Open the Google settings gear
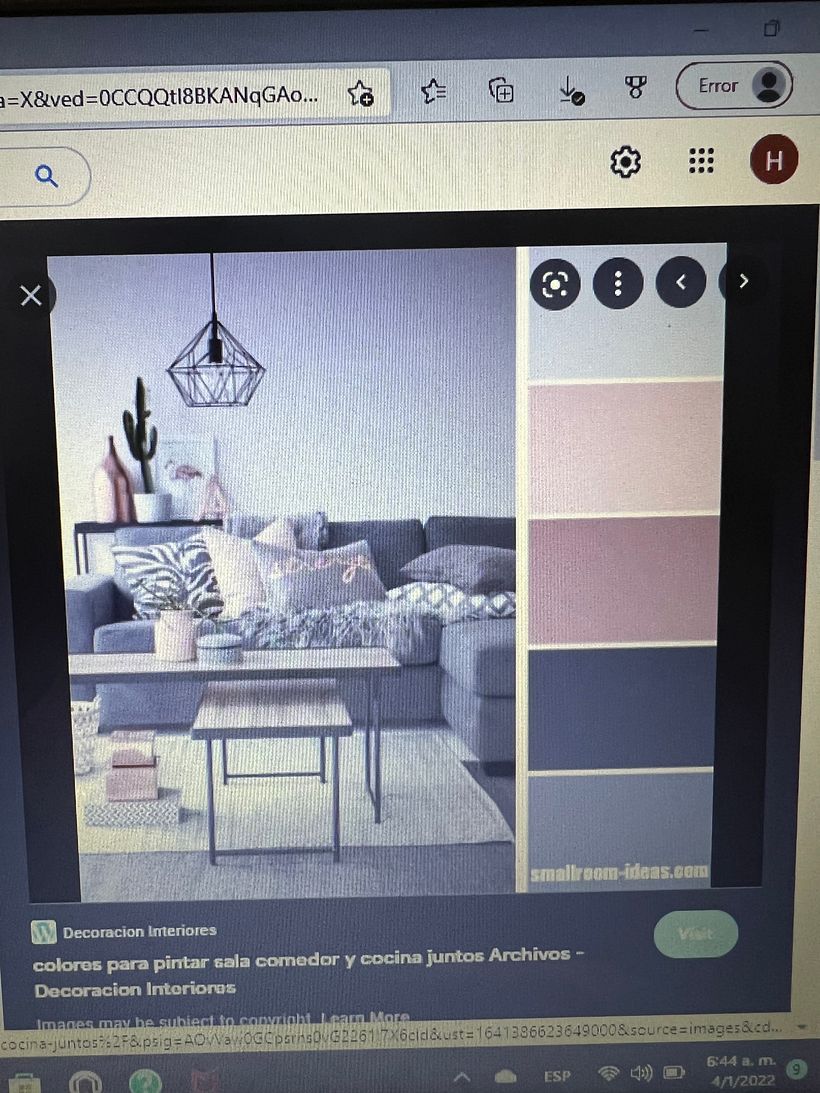 [625, 162]
